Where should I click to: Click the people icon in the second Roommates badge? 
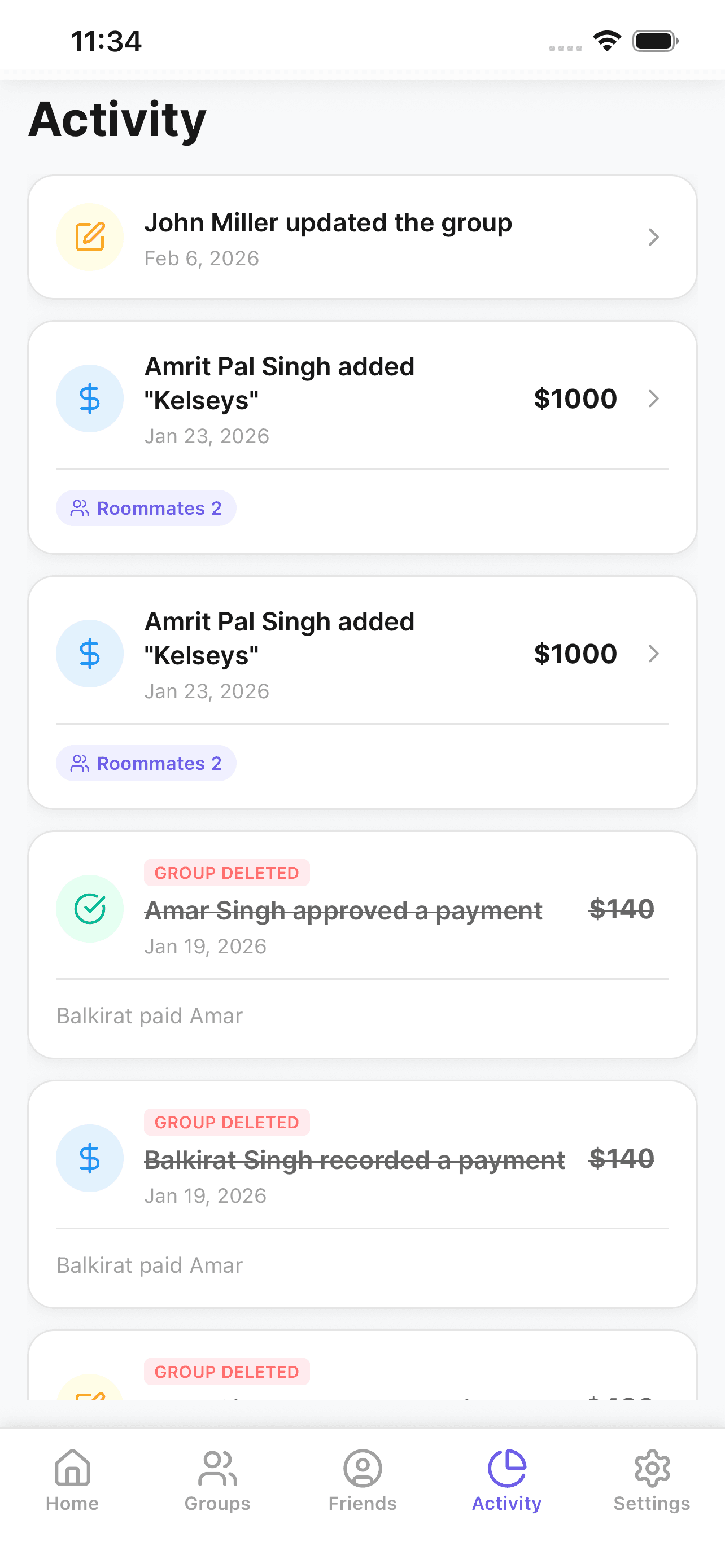point(79,763)
